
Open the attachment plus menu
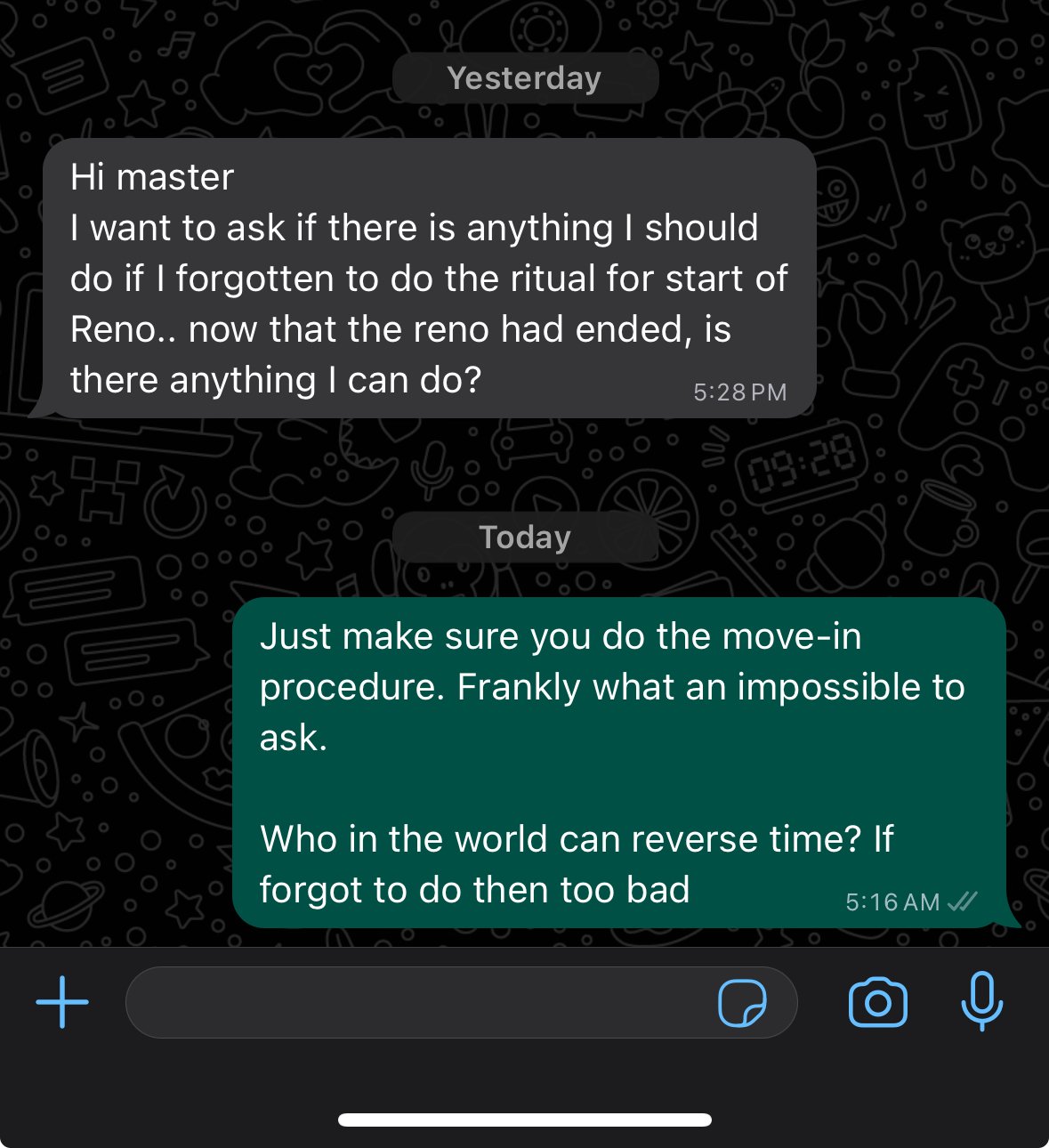tap(62, 1002)
